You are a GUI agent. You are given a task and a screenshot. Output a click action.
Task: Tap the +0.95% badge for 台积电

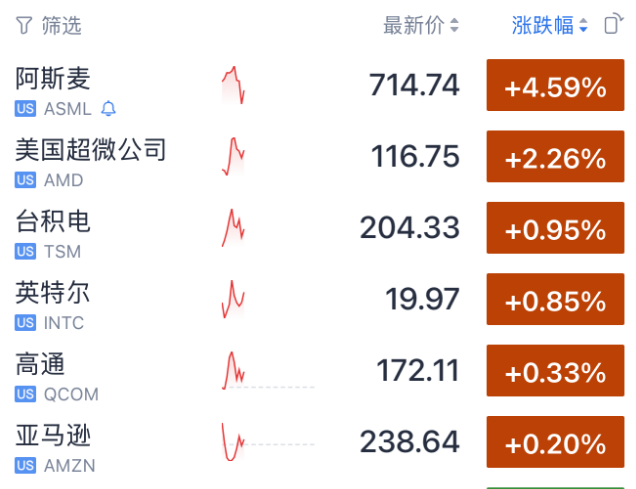pyautogui.click(x=555, y=230)
